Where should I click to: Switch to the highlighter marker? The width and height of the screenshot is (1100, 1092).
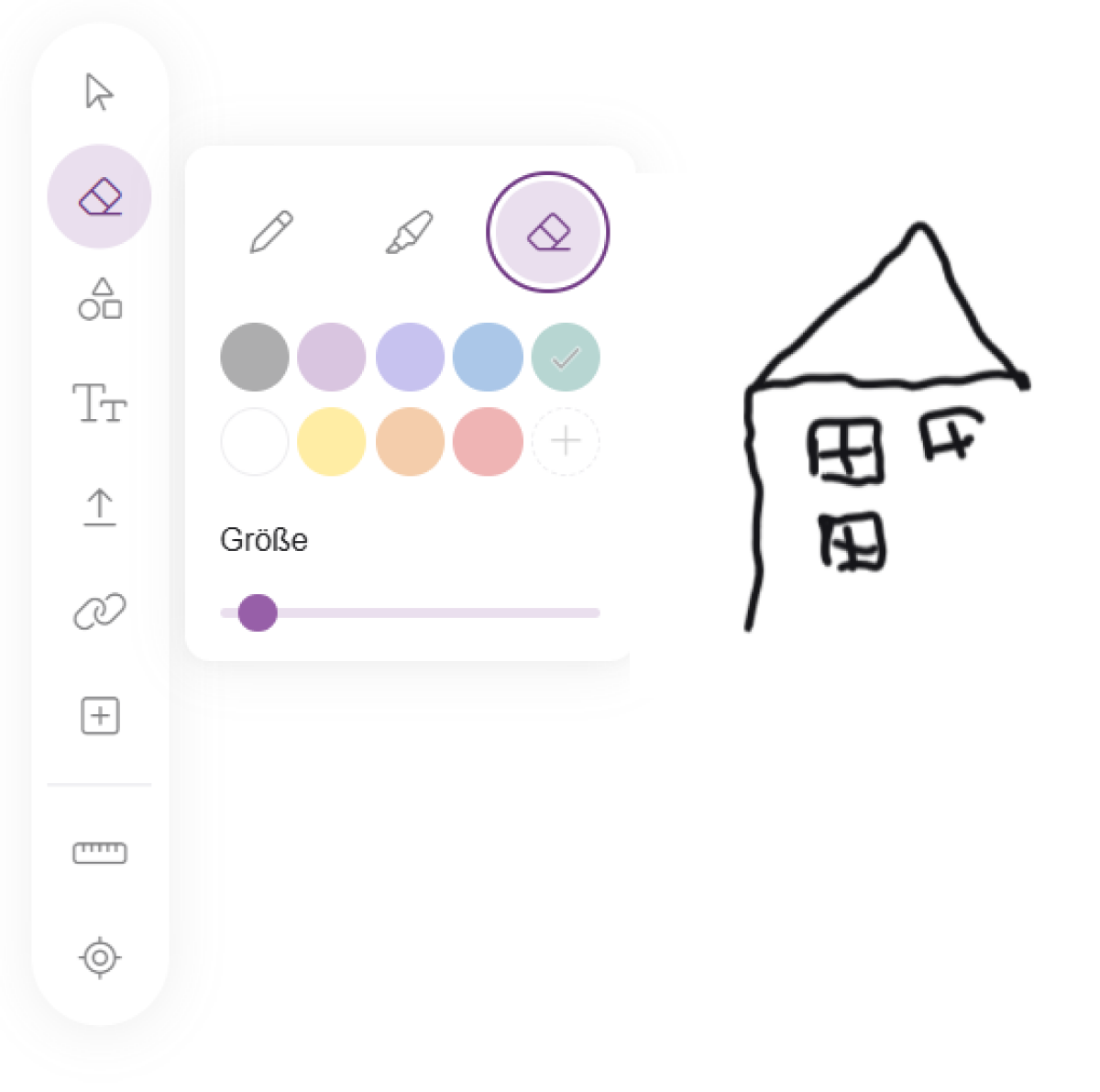(x=409, y=232)
